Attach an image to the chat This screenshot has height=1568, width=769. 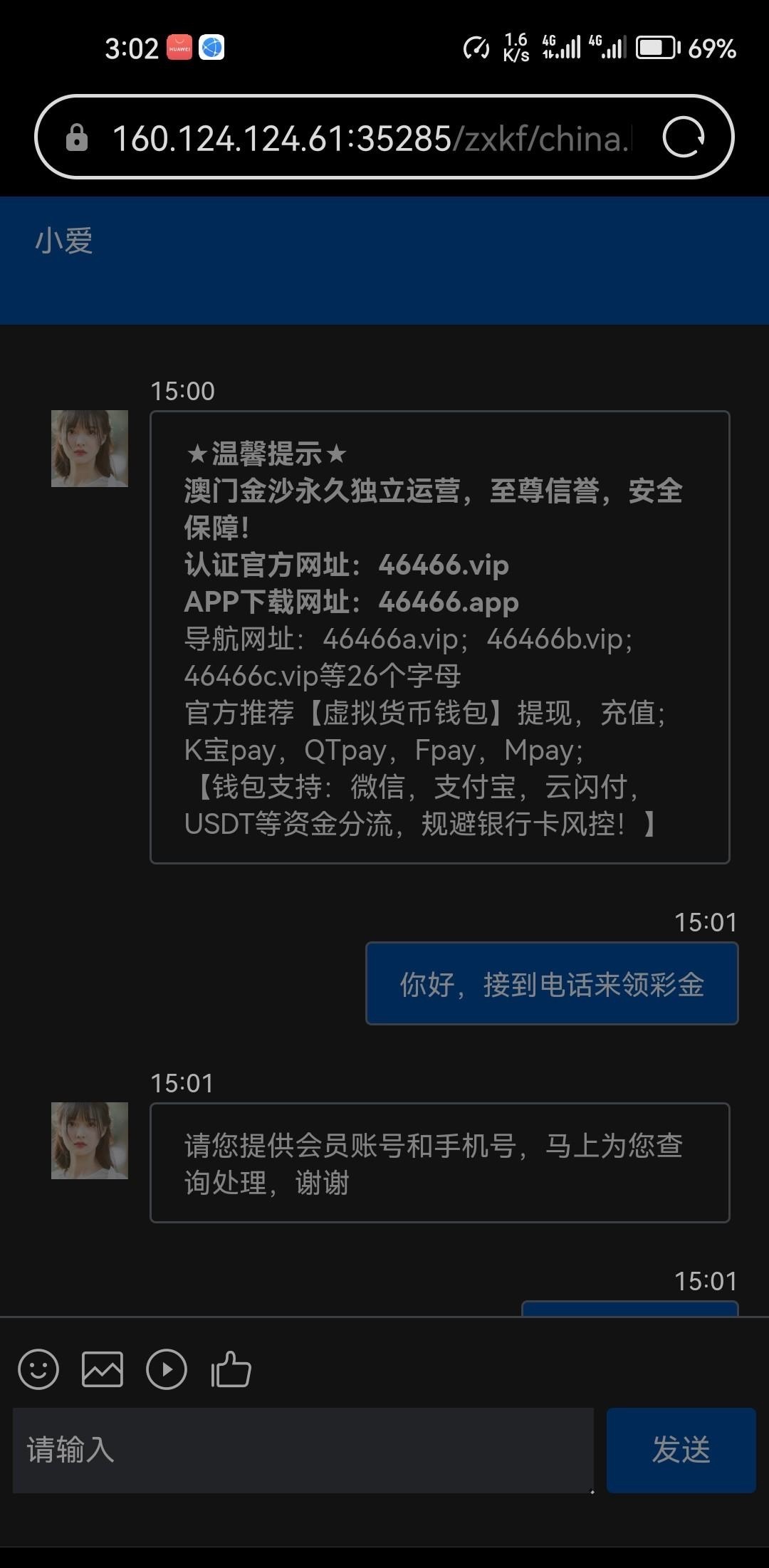pyautogui.click(x=103, y=1369)
